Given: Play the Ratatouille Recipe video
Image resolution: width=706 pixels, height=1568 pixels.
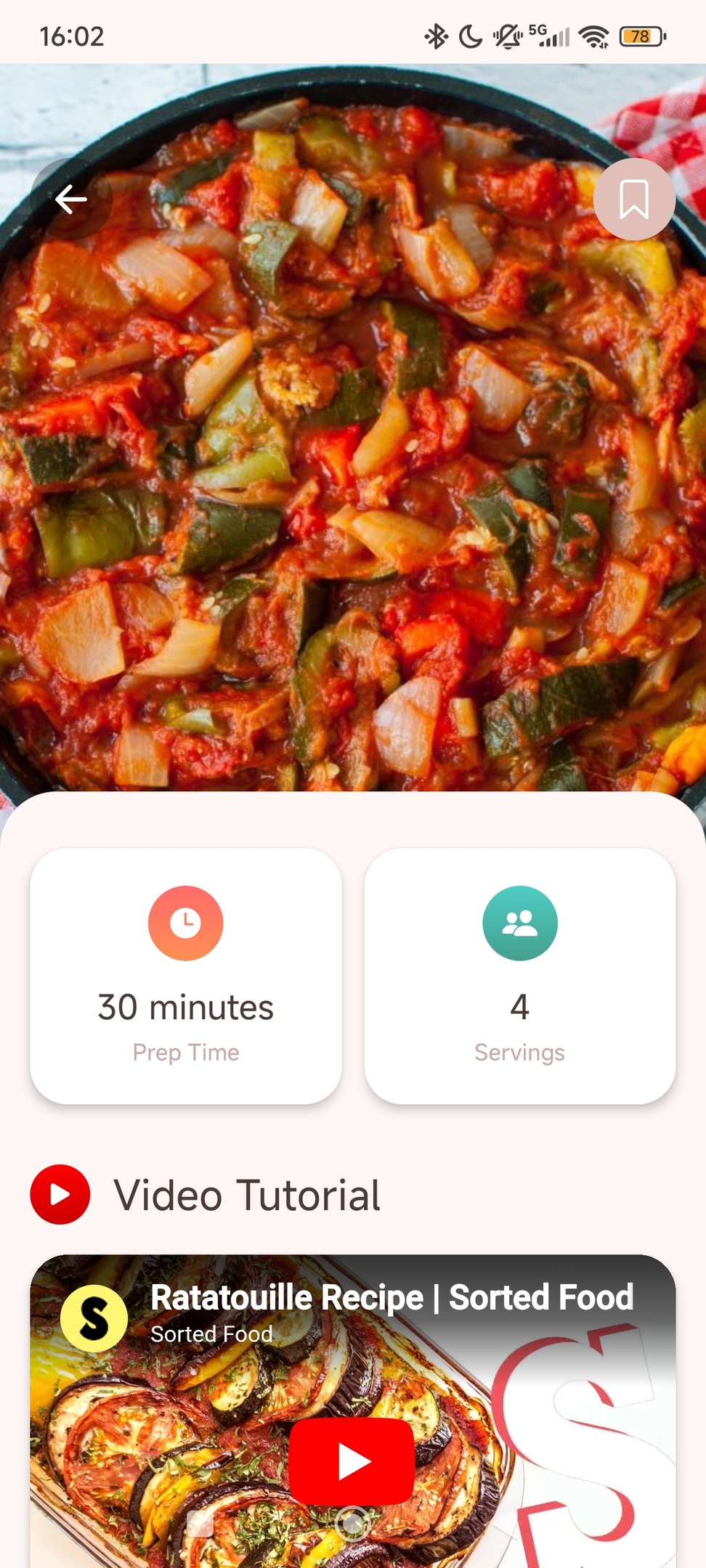Looking at the screenshot, I should 352,1461.
